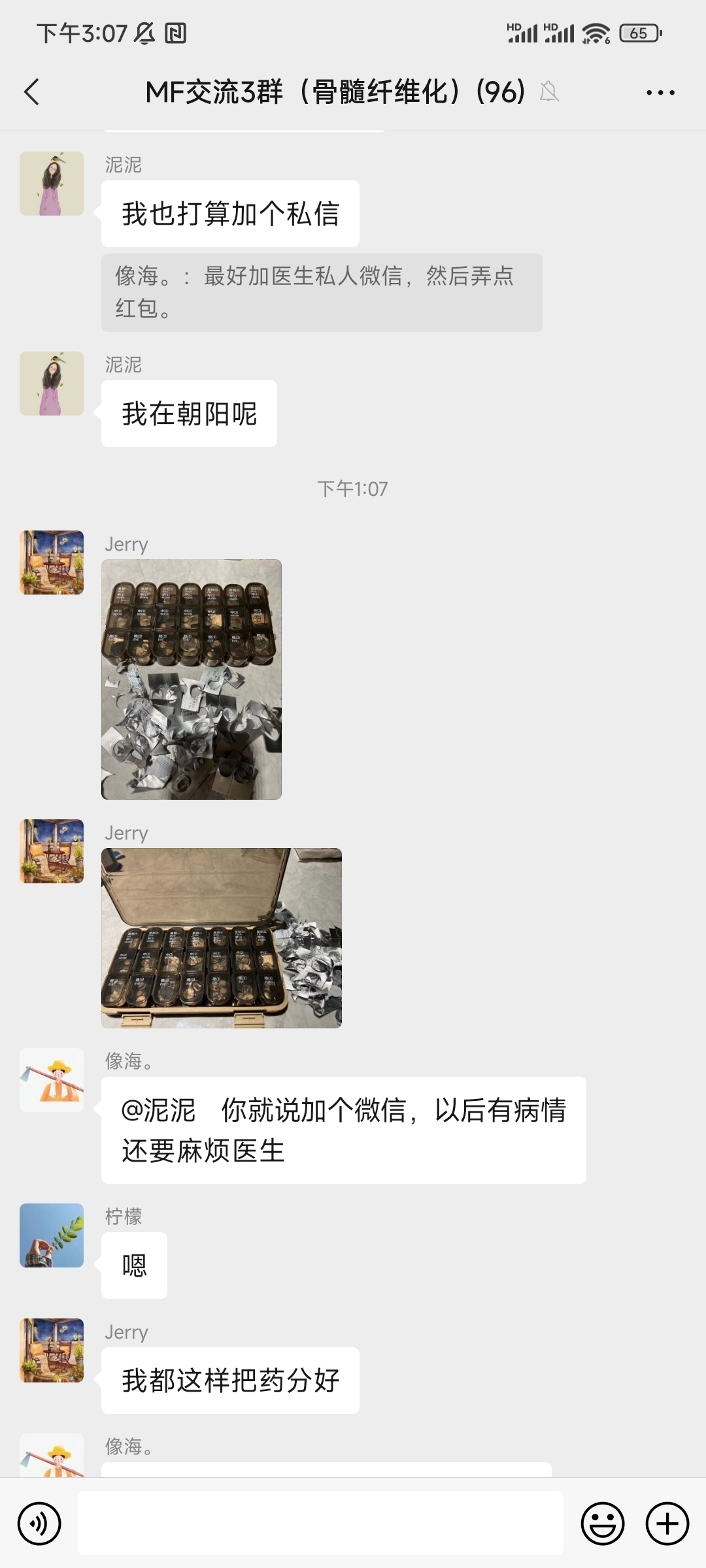Open 像海。's avatar
Viewport: 706px width, 1568px height.
click(x=52, y=1080)
